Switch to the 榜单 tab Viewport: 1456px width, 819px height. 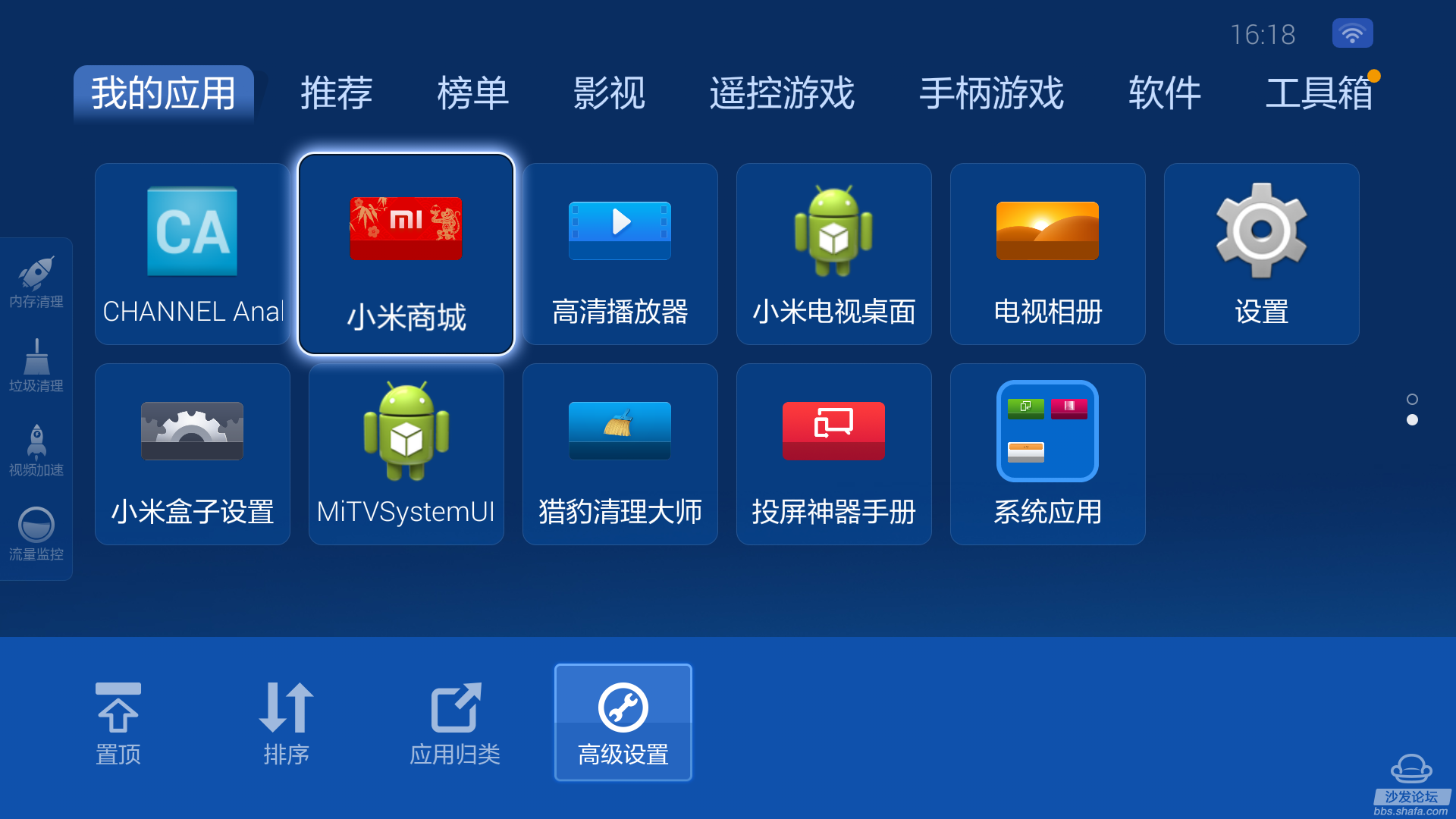coord(472,93)
